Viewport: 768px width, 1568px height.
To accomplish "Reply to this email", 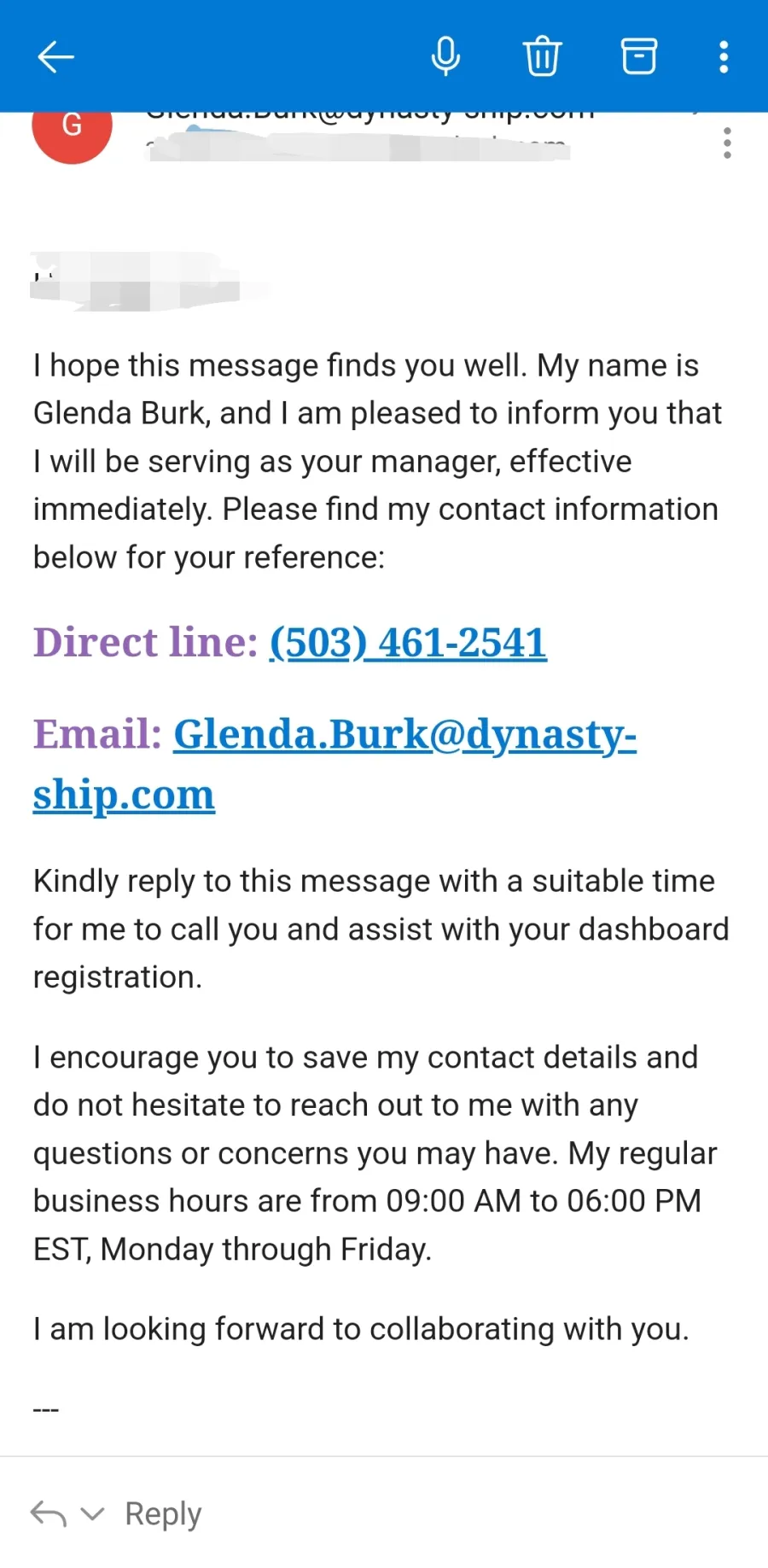I will pos(163,1514).
